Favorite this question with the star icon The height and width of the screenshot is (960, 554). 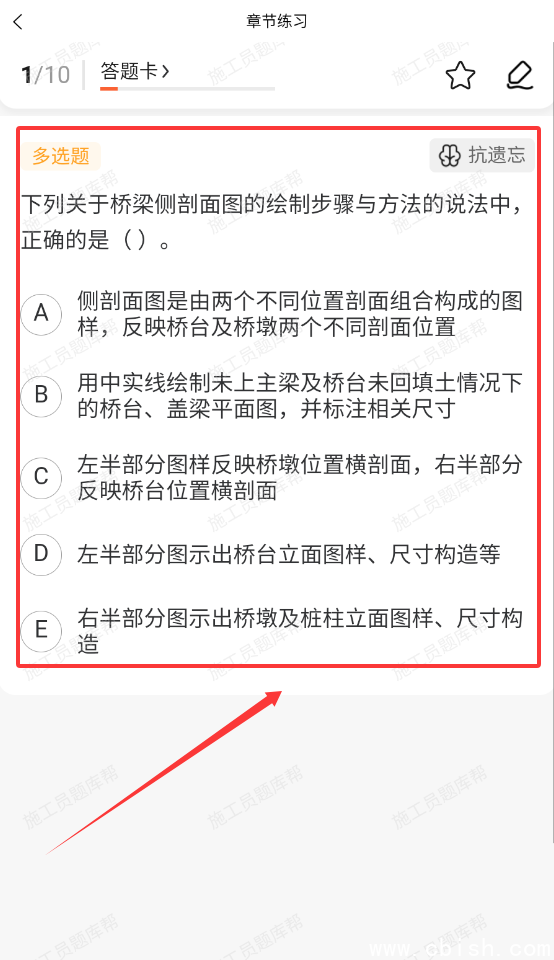pyautogui.click(x=460, y=75)
